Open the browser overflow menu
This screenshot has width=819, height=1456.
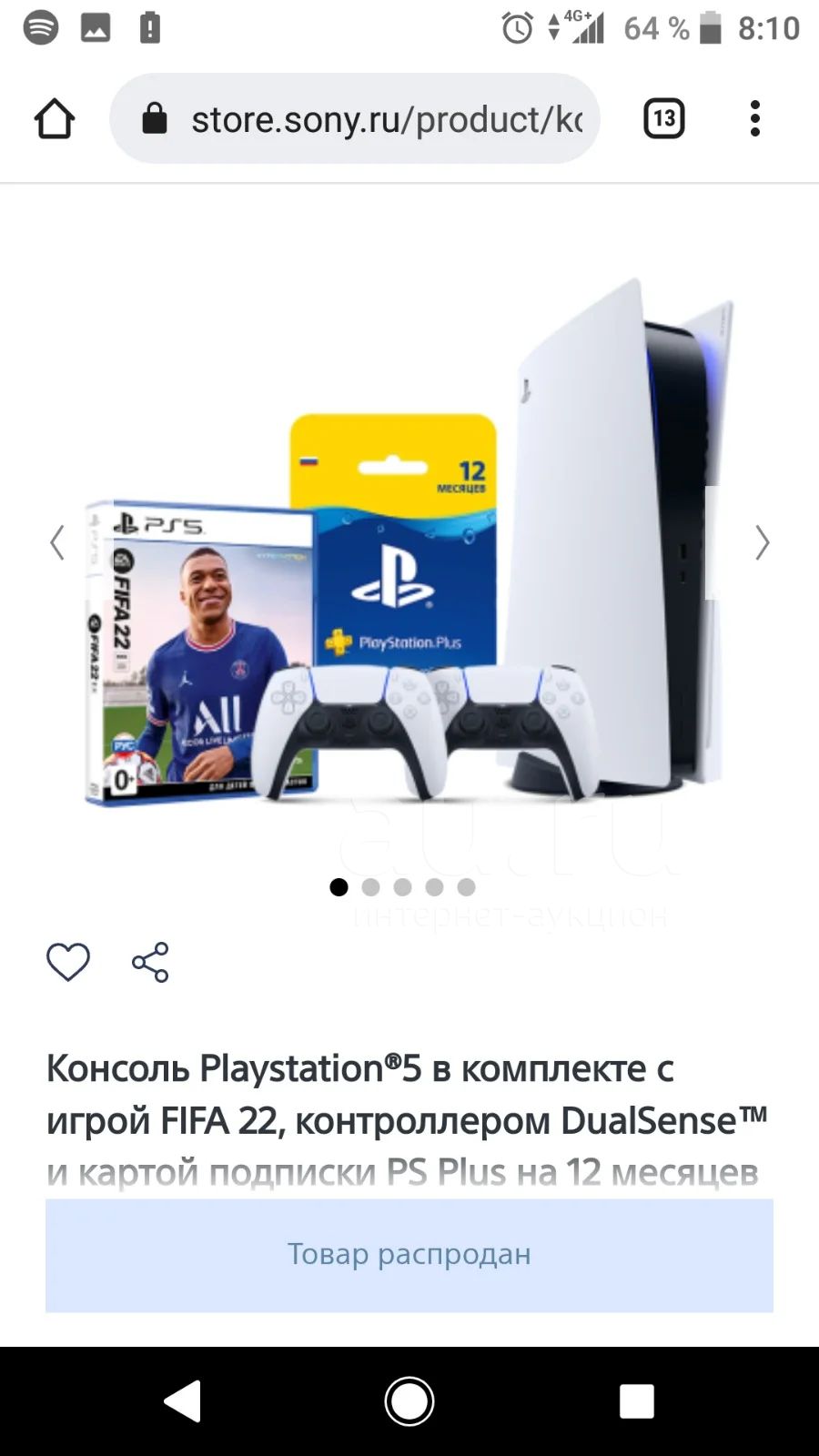coord(754,119)
